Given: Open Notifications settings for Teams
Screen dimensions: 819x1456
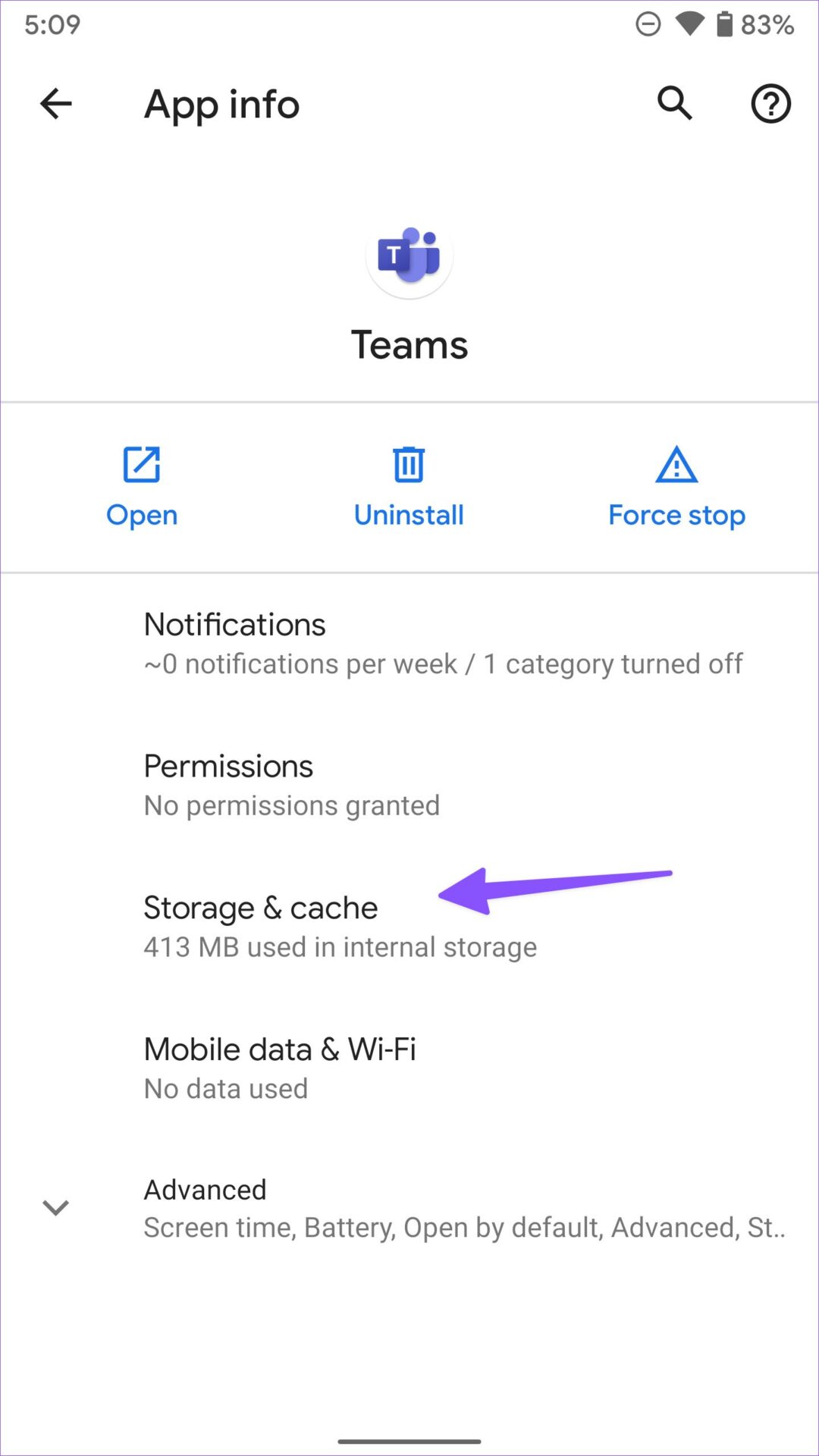Looking at the screenshot, I should (409, 643).
